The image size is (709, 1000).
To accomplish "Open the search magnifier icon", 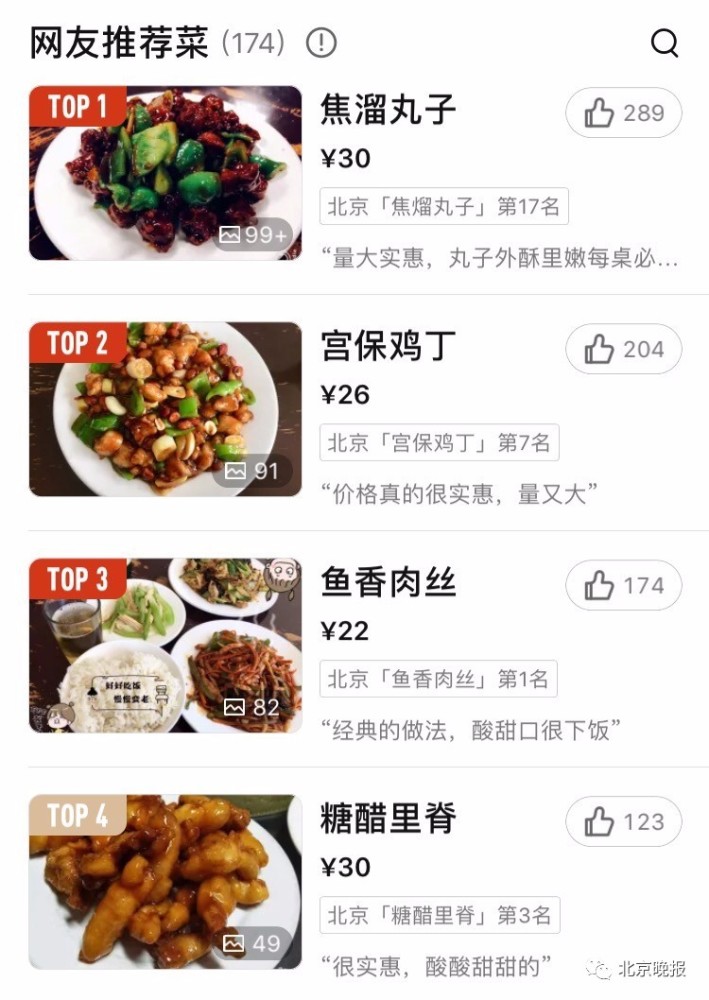I will 664,43.
